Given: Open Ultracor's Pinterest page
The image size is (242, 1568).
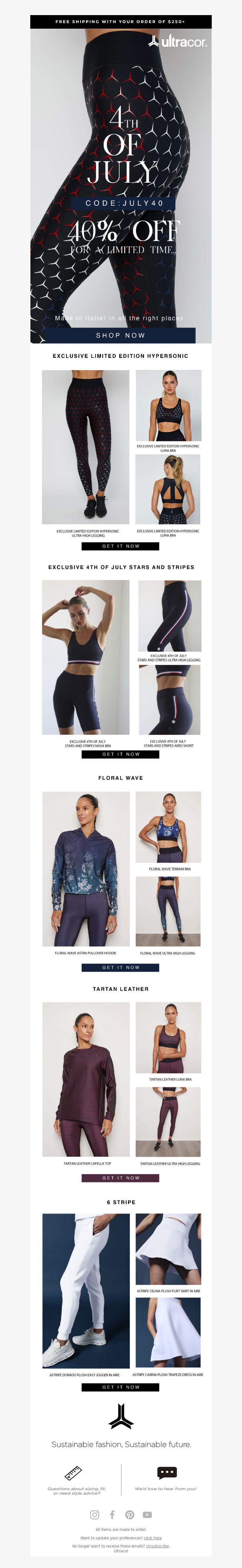Looking at the screenshot, I should [x=130, y=1515].
